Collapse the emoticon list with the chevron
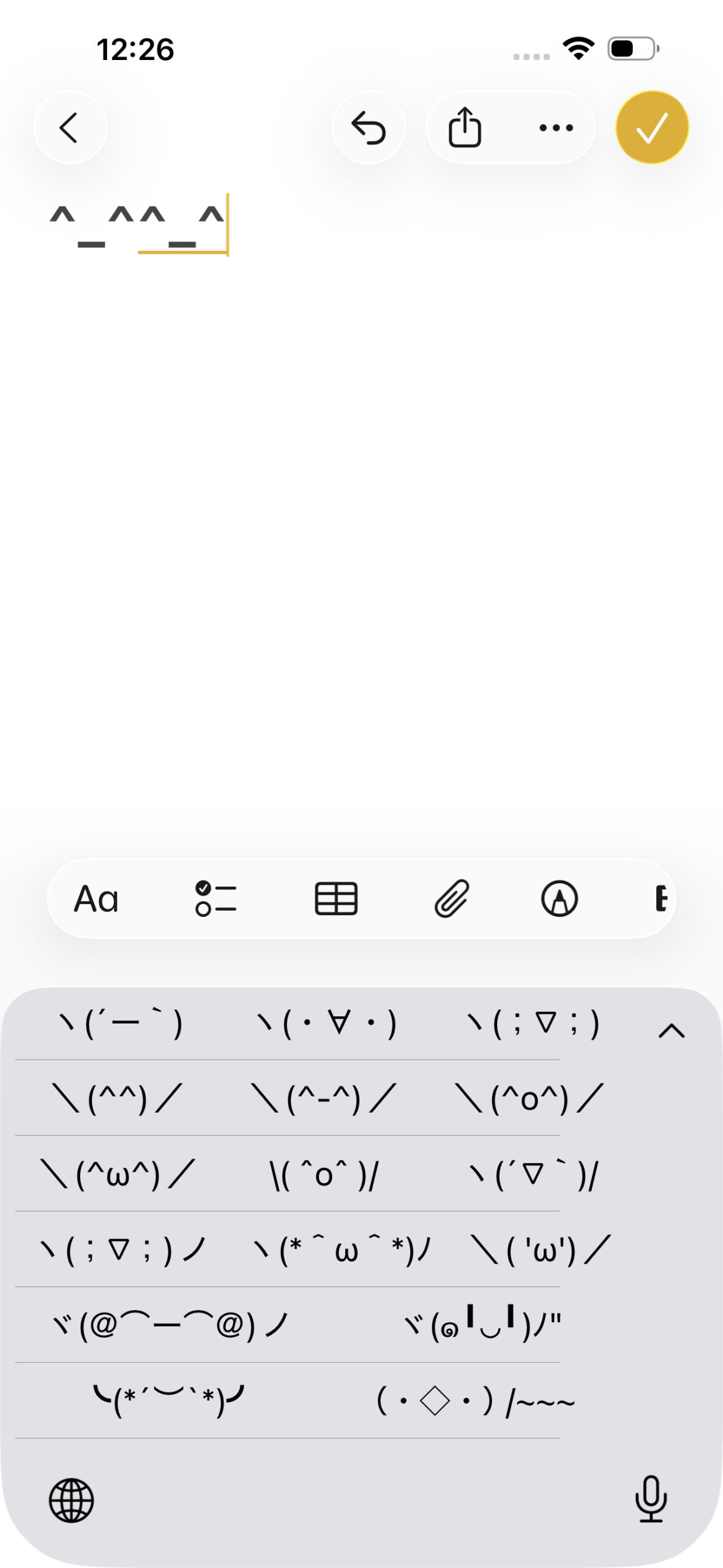 pyautogui.click(x=672, y=1031)
